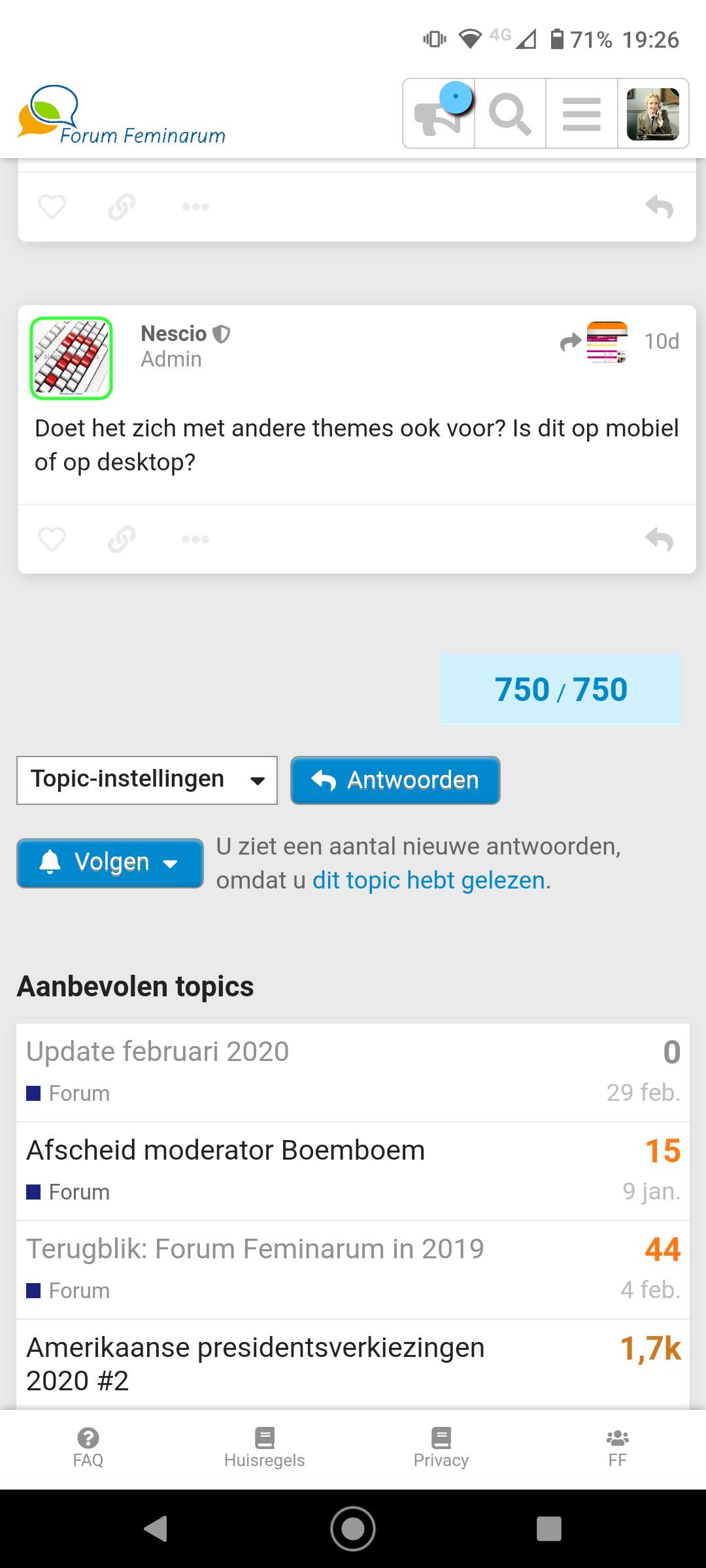Open Nescio's user avatar
706x1568 pixels.
coord(71,358)
